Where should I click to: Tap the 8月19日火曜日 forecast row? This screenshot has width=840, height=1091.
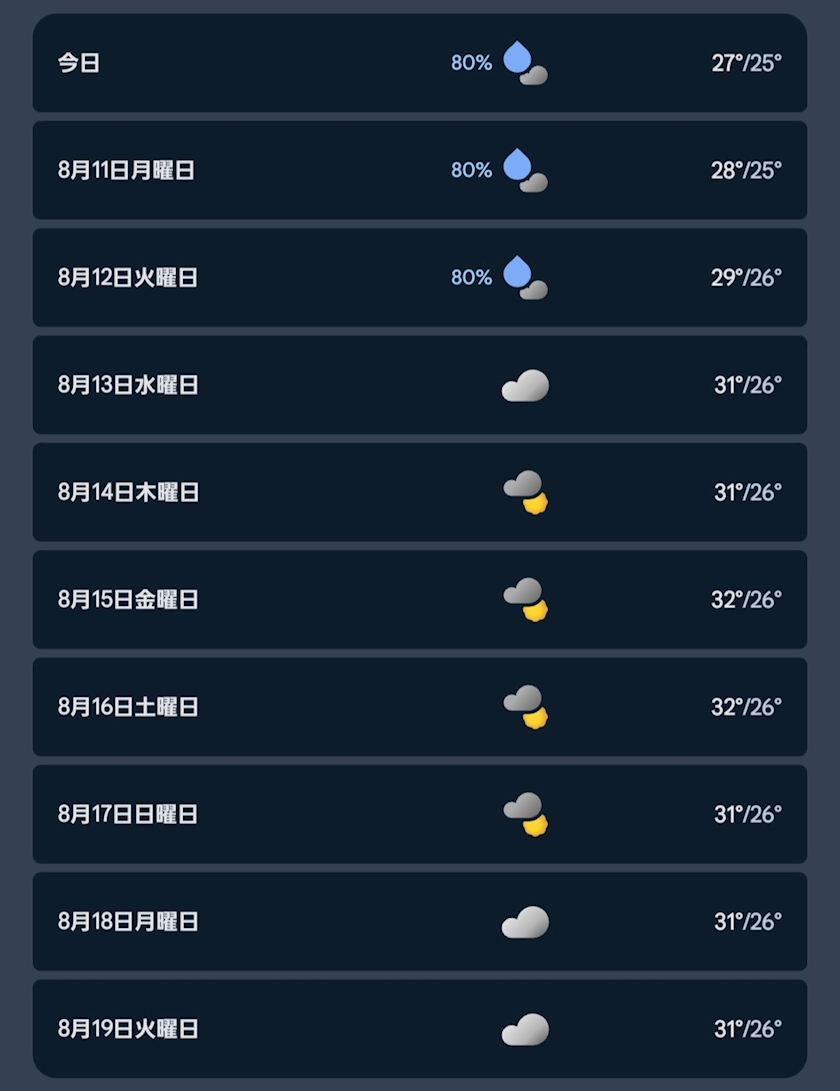pos(420,1028)
